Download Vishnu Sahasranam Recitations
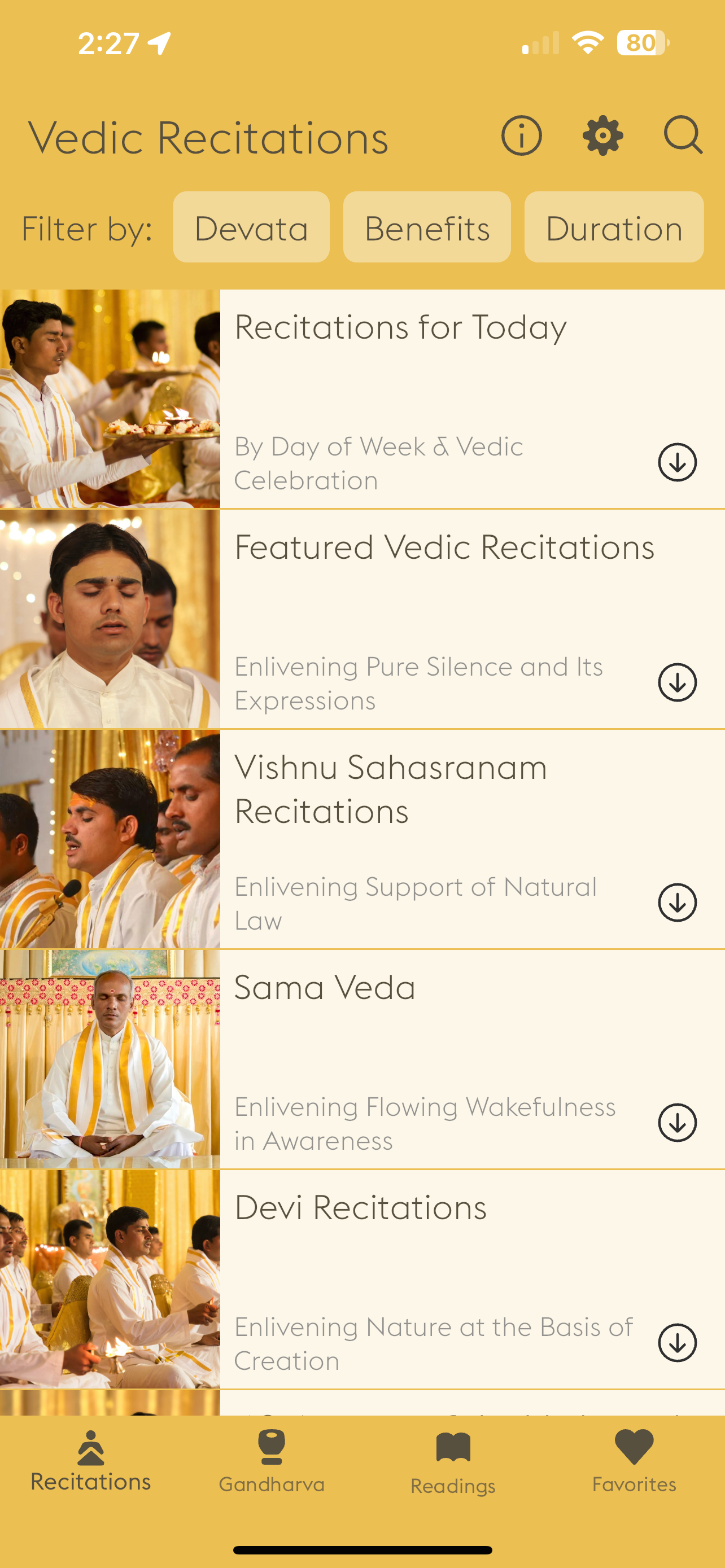Image resolution: width=725 pixels, height=1568 pixels. 677,903
